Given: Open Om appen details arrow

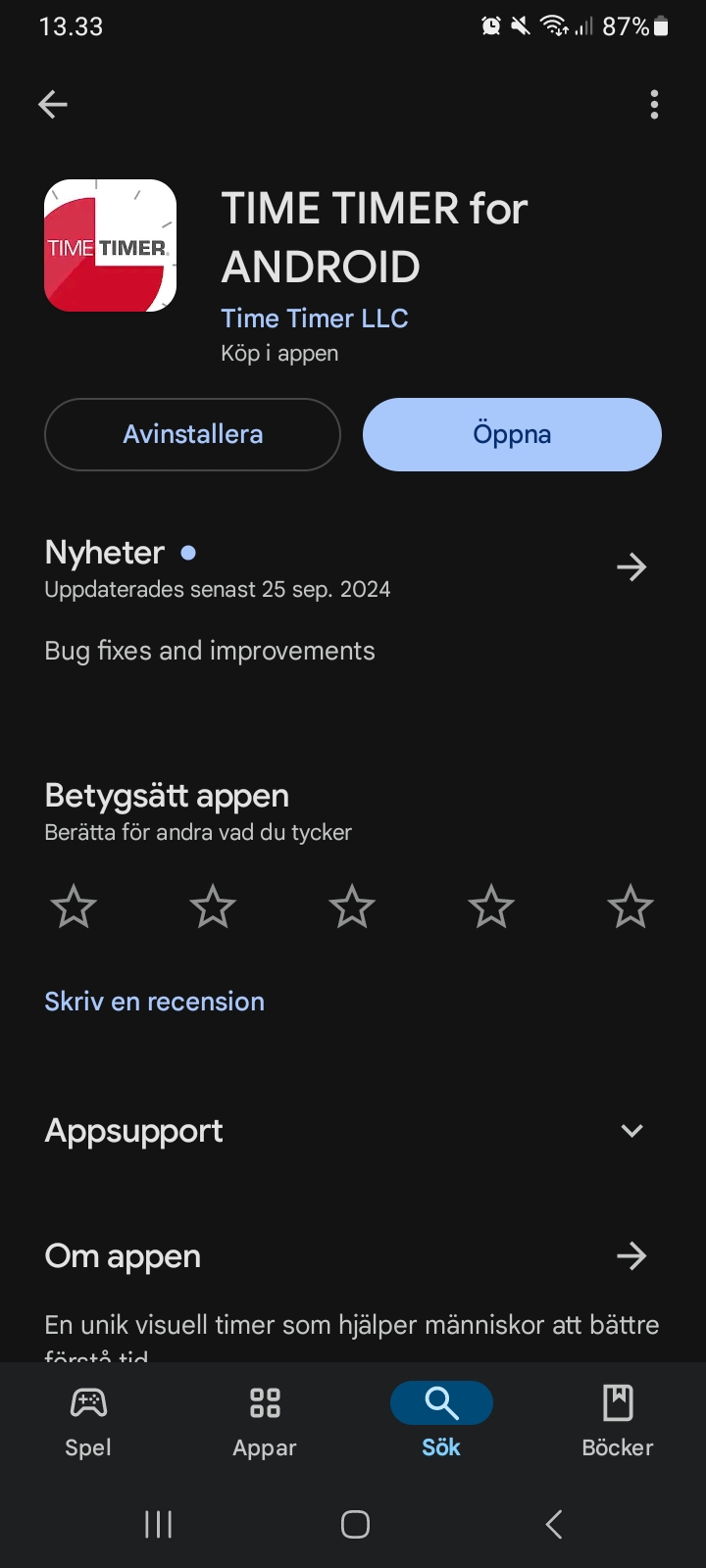Looking at the screenshot, I should coord(631,1256).
